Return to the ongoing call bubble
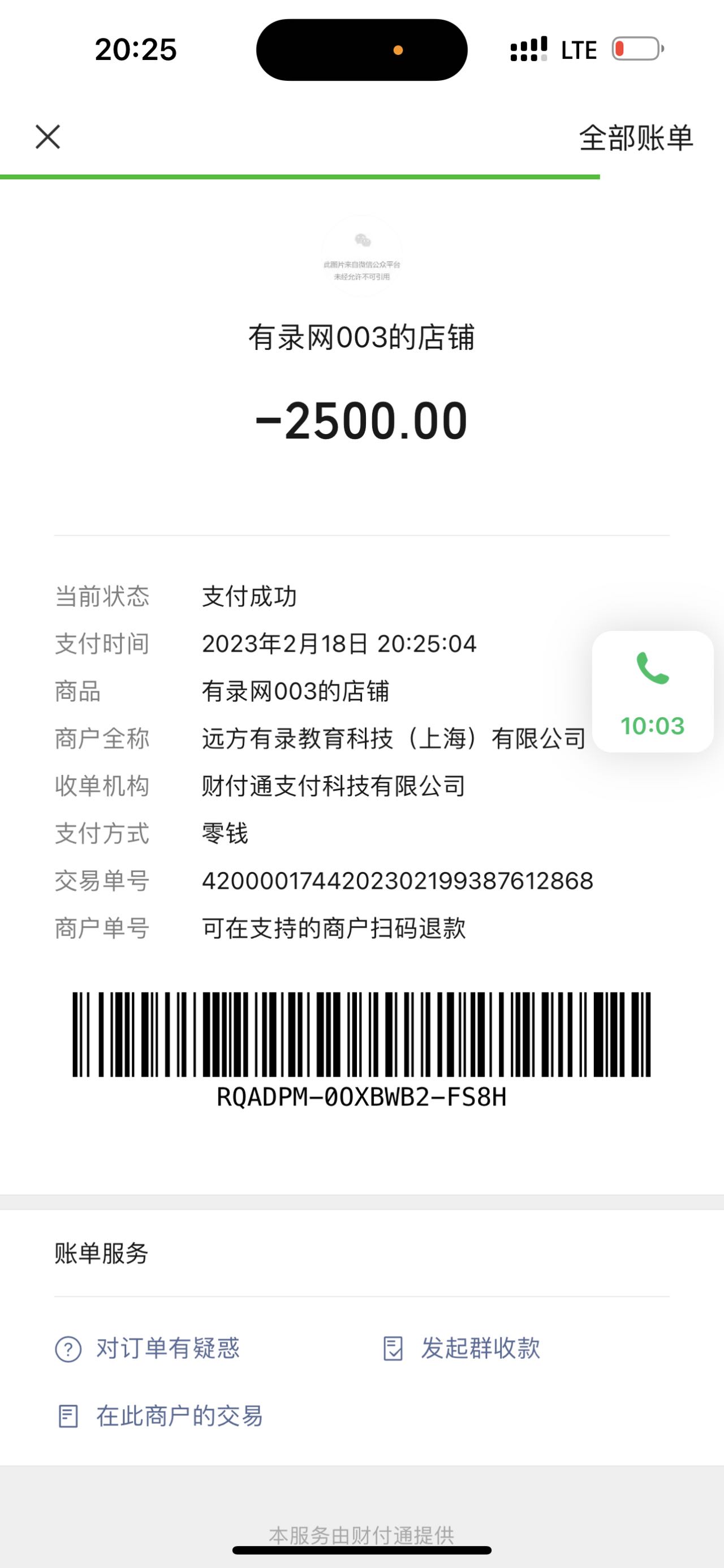Viewport: 724px width, 1568px height. [x=652, y=691]
